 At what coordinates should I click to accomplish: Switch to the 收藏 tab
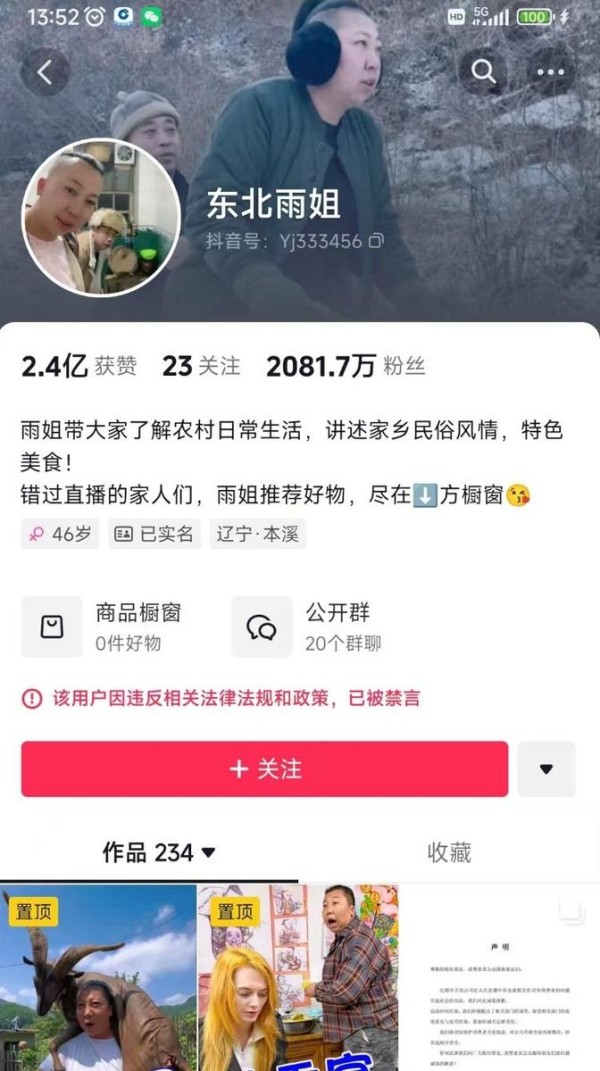coord(448,852)
